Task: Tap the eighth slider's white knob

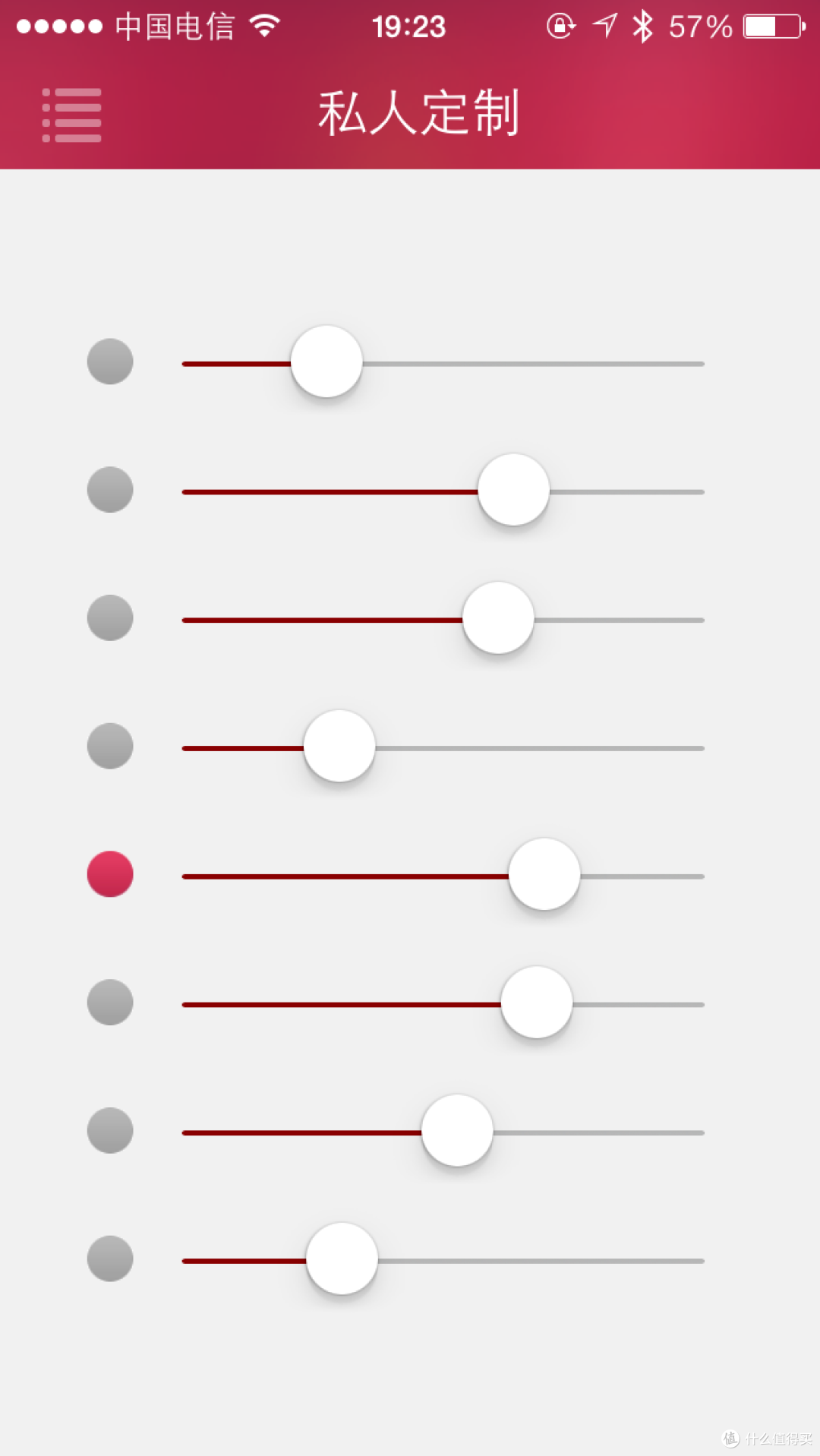Action: coord(342,1259)
